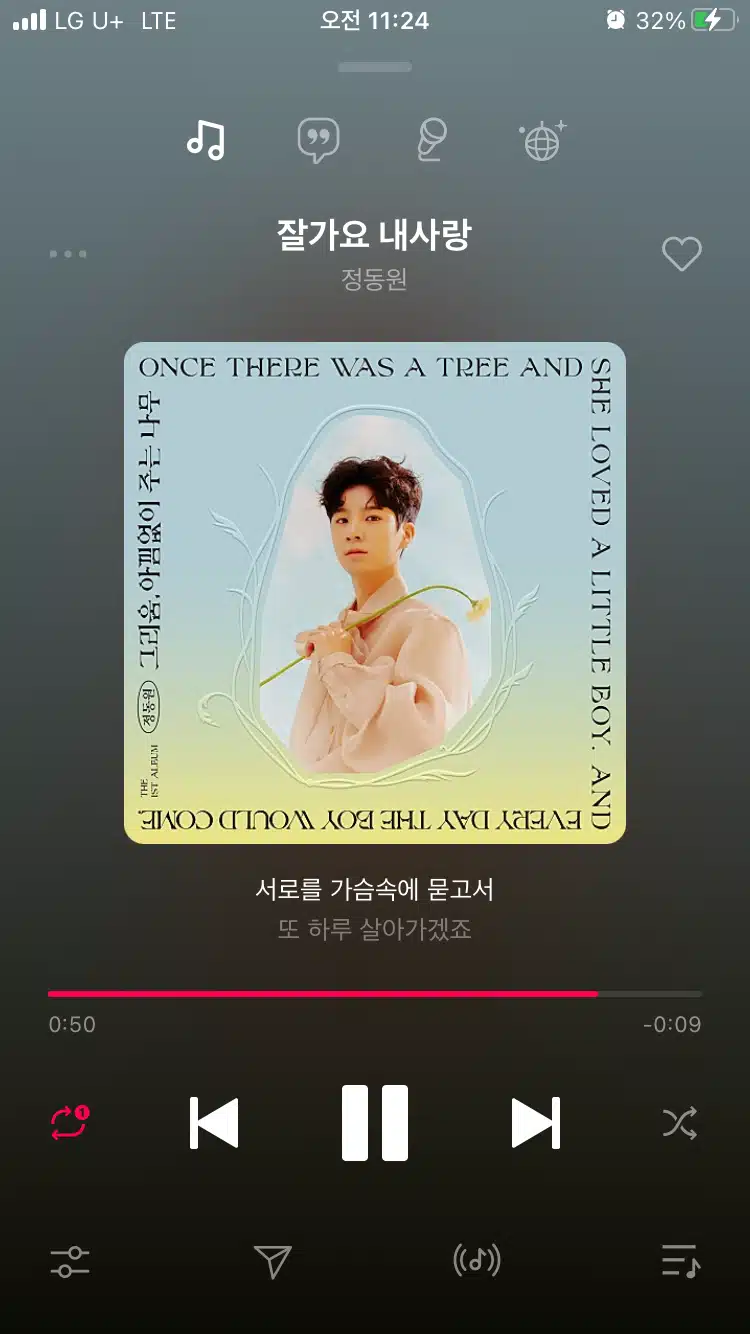Skip to the next track

click(536, 1122)
